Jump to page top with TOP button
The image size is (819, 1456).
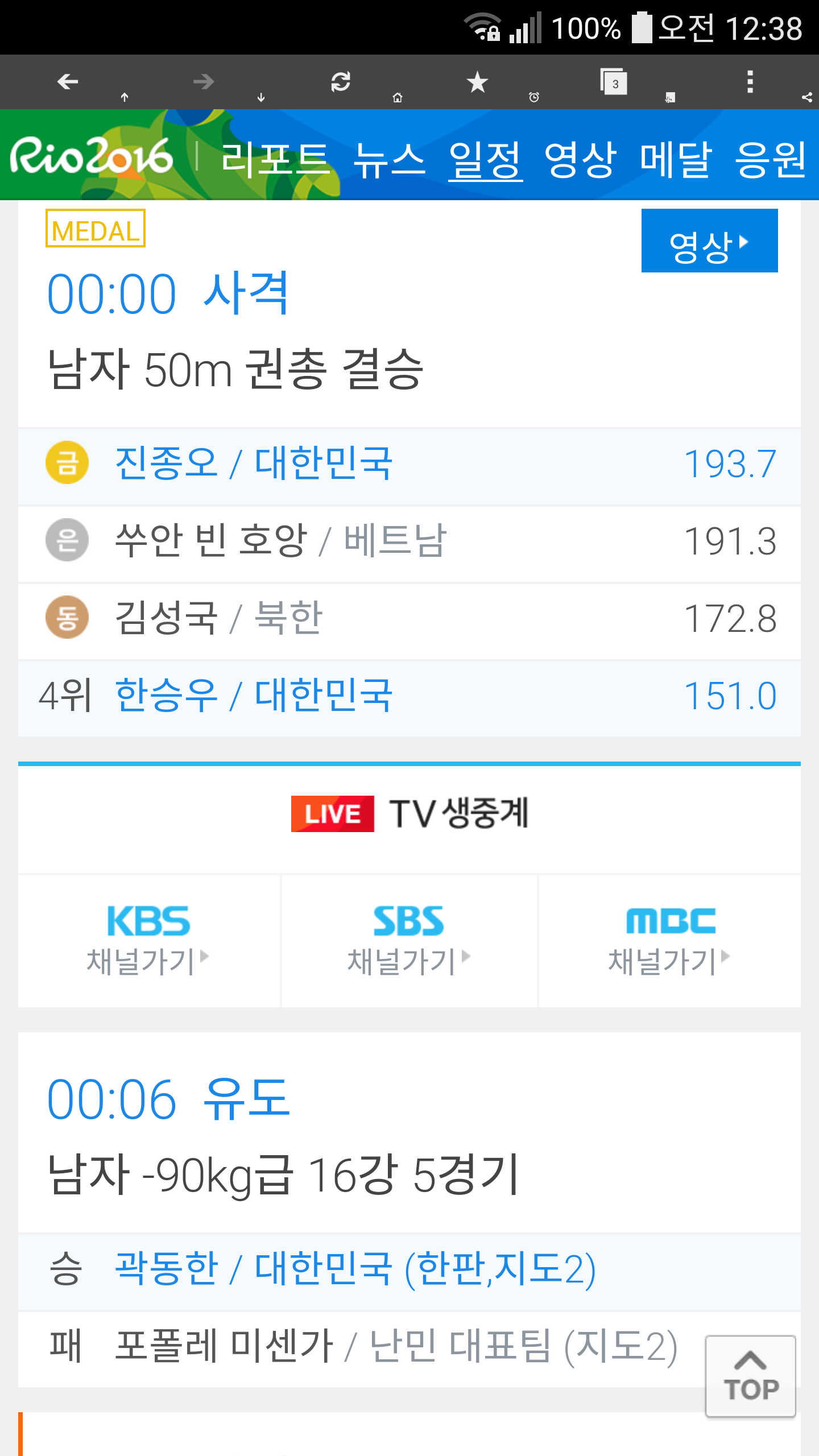(x=750, y=1376)
